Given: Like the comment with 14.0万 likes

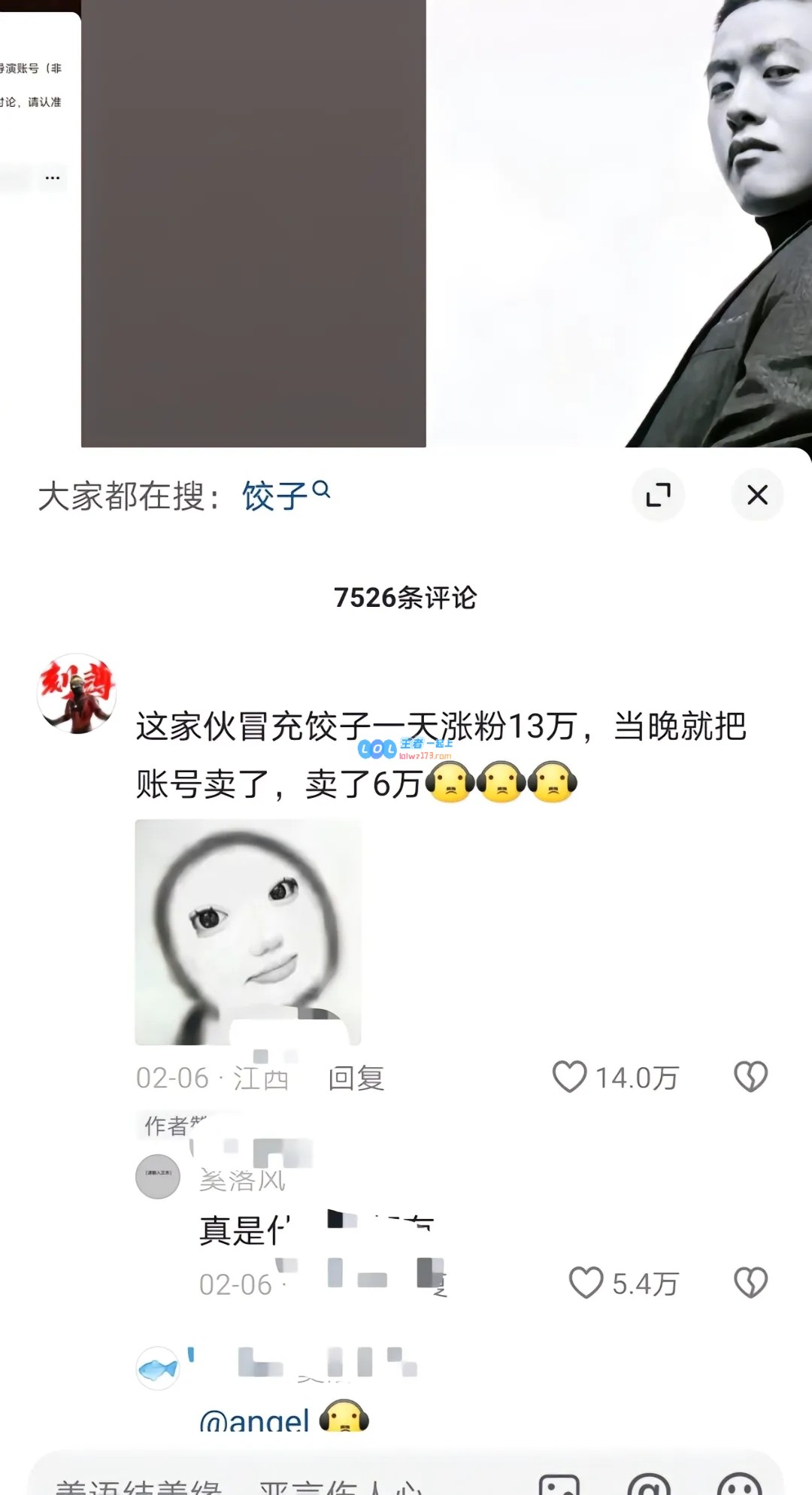Looking at the screenshot, I should (570, 1077).
